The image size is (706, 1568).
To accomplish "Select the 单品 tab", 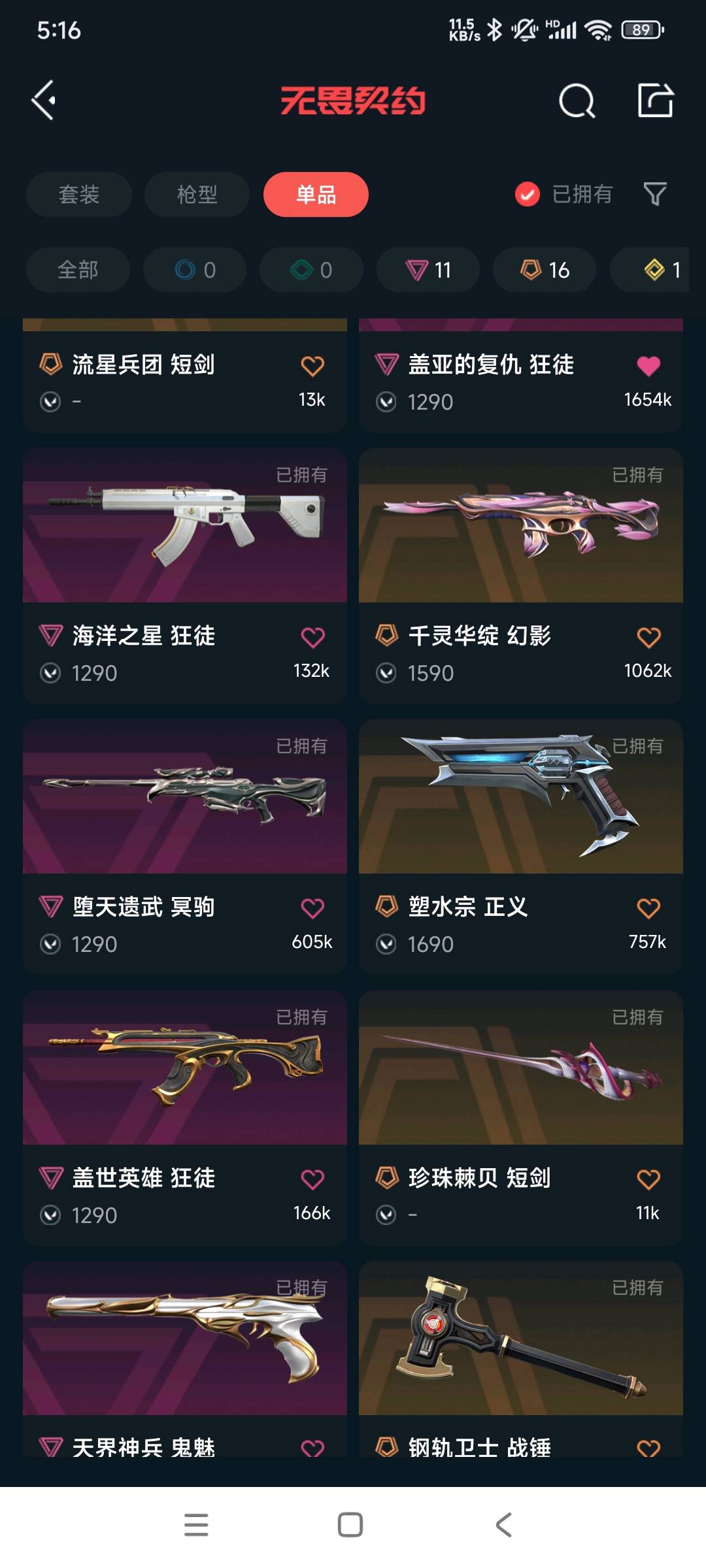I will pos(316,194).
